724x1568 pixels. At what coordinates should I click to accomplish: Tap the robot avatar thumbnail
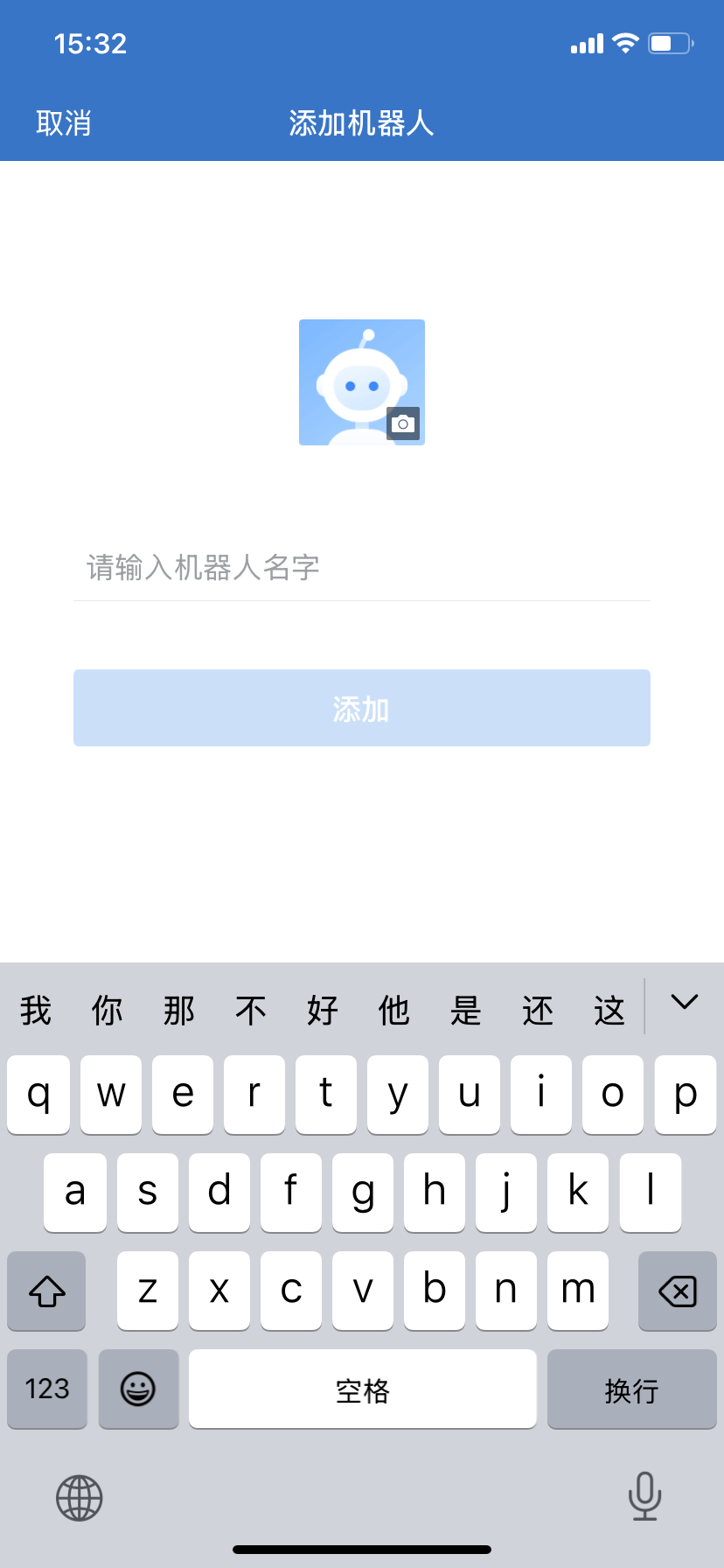pos(362,382)
